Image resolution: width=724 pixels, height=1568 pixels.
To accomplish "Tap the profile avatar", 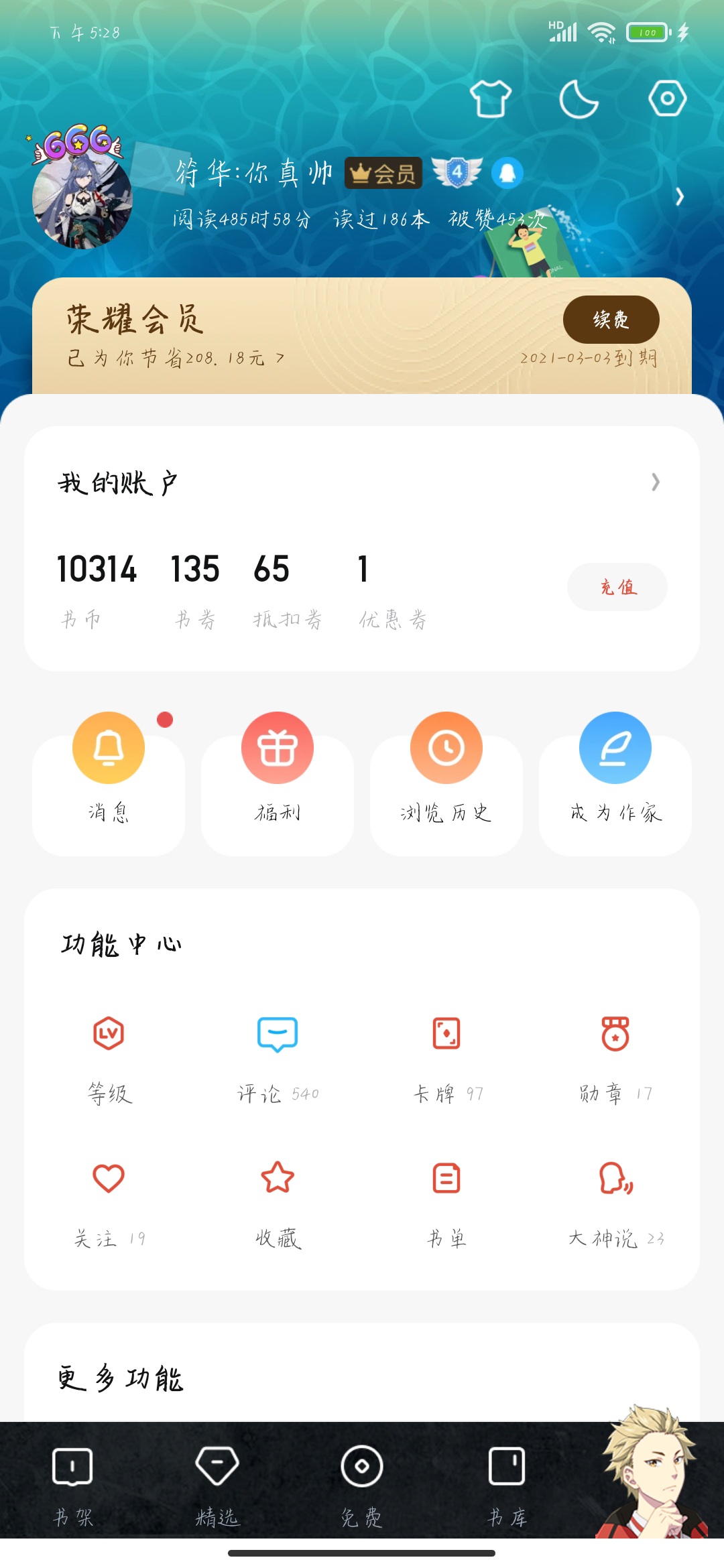I will [x=82, y=199].
